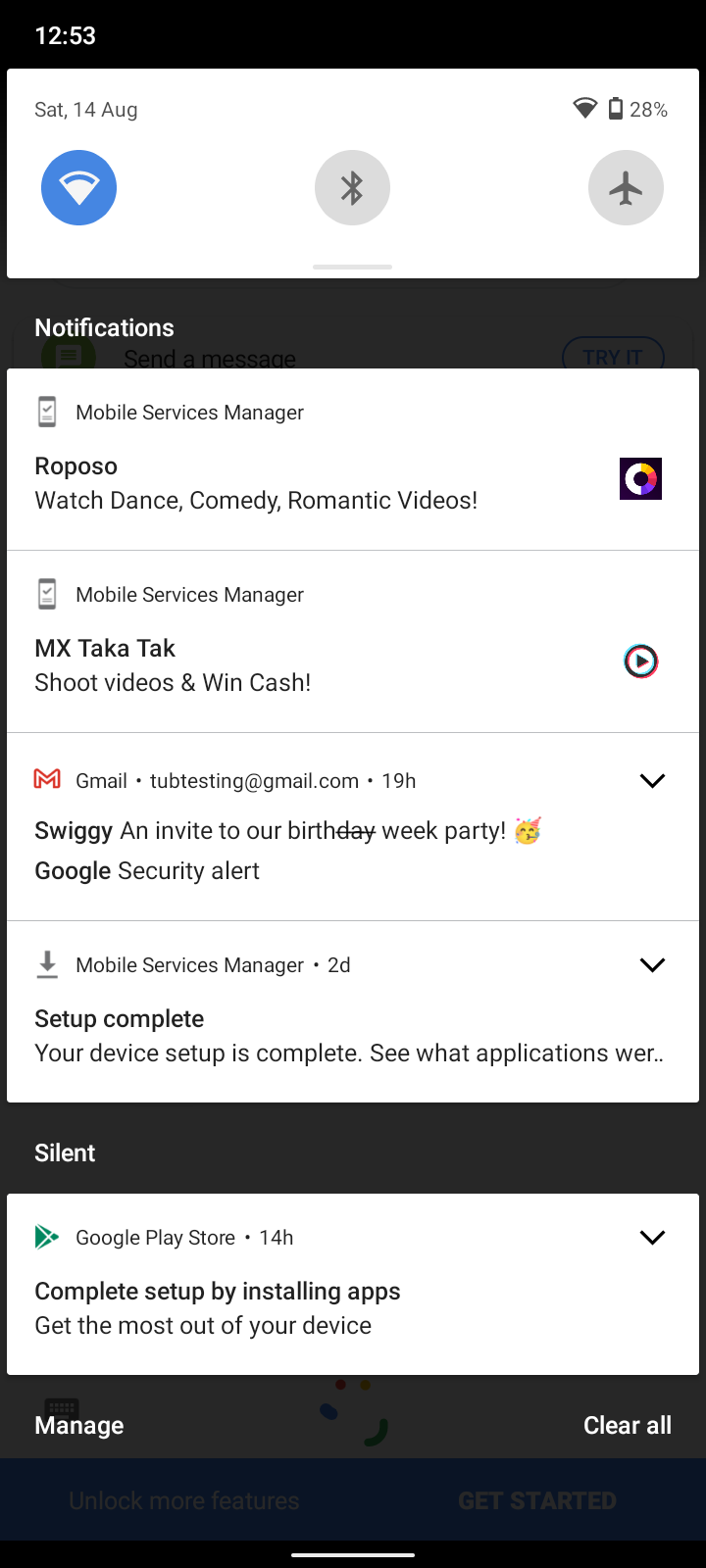Expand the Gmail notification

652,781
